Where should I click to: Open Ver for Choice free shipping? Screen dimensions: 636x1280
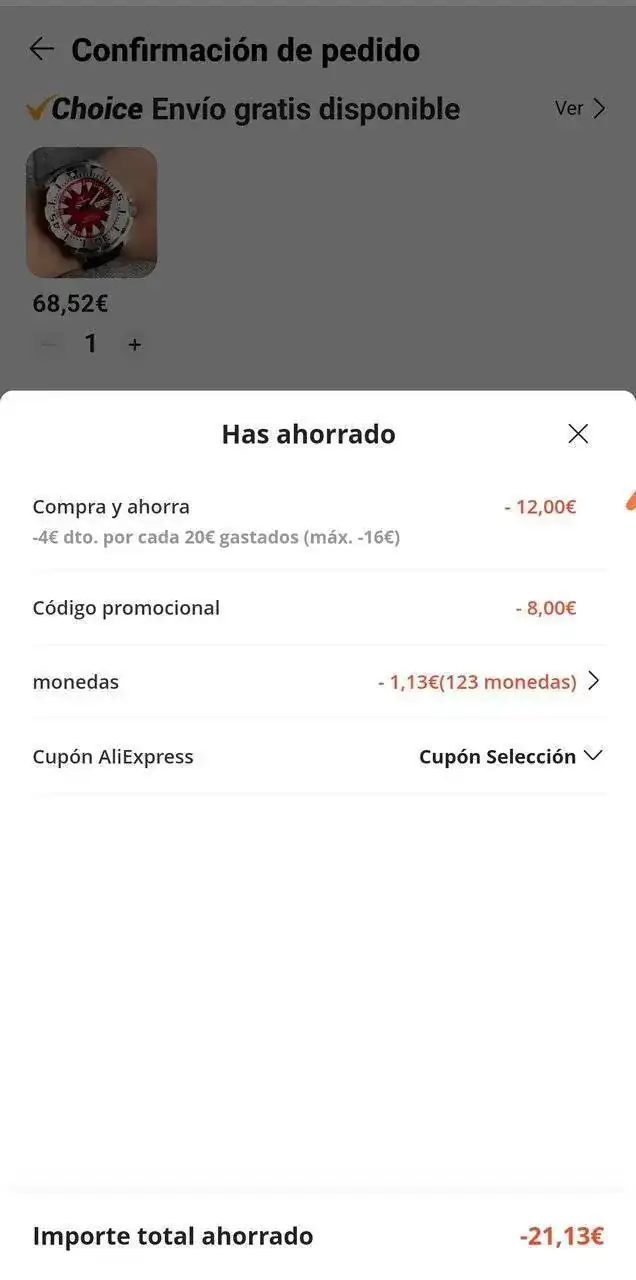pyautogui.click(x=580, y=108)
